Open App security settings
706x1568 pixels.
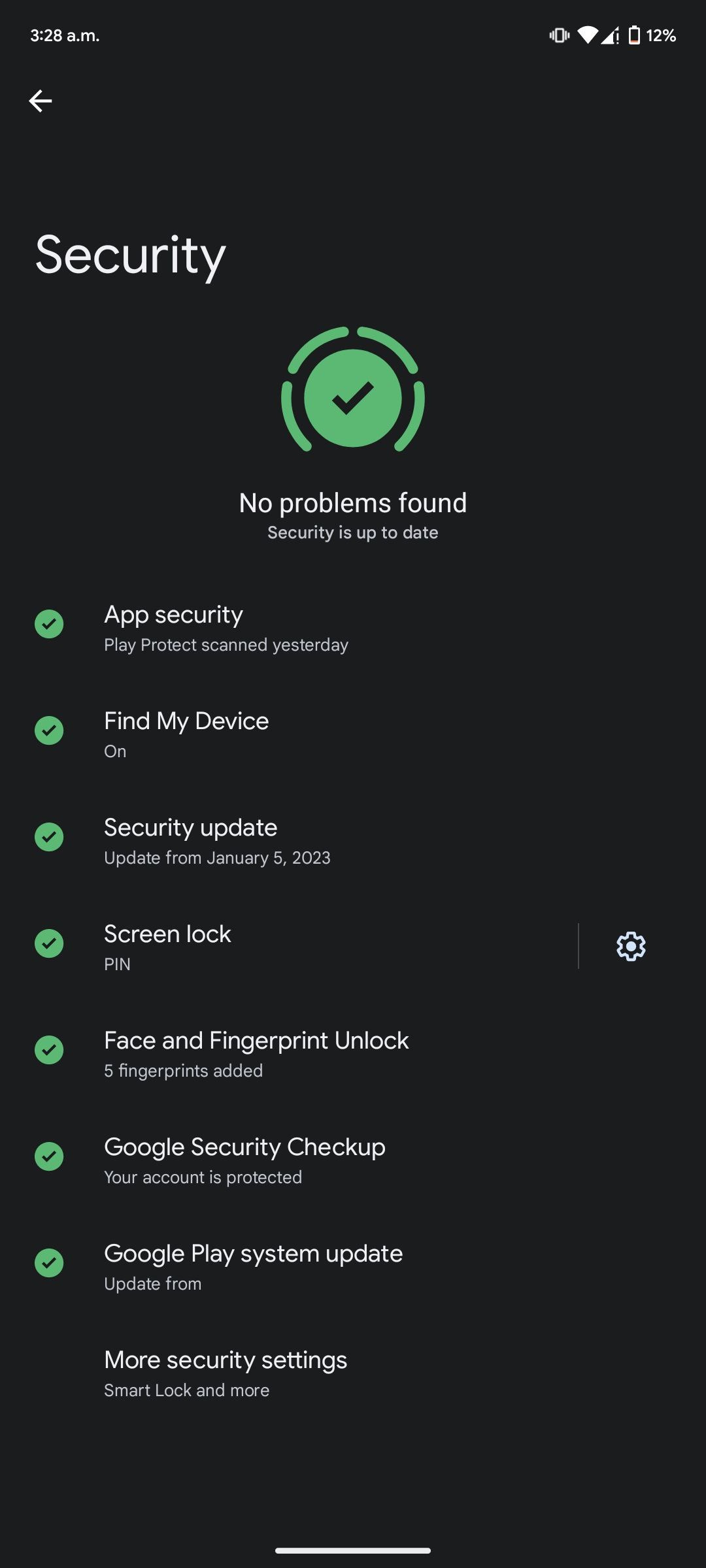tap(353, 629)
